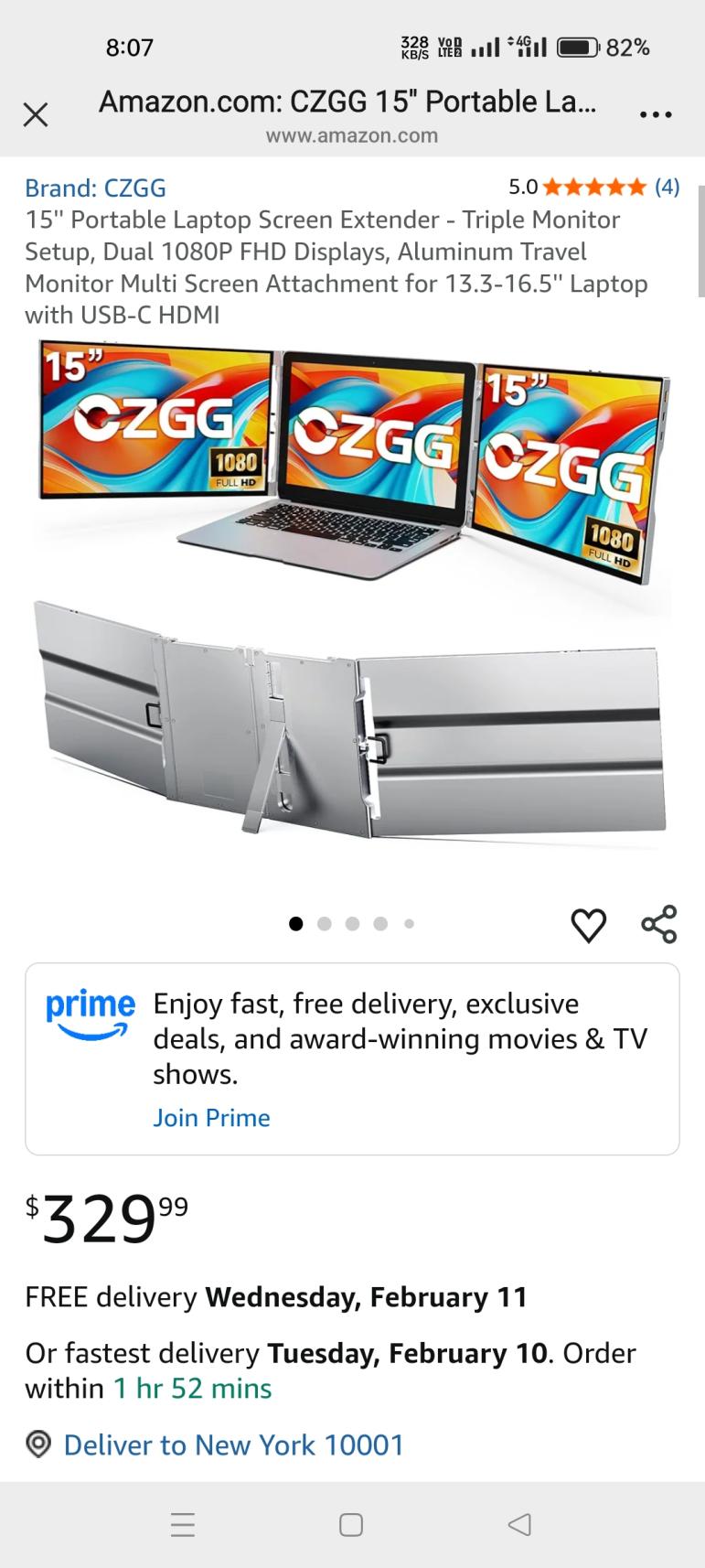Share this product listing
Screen dimensions: 705x1568
(658, 924)
